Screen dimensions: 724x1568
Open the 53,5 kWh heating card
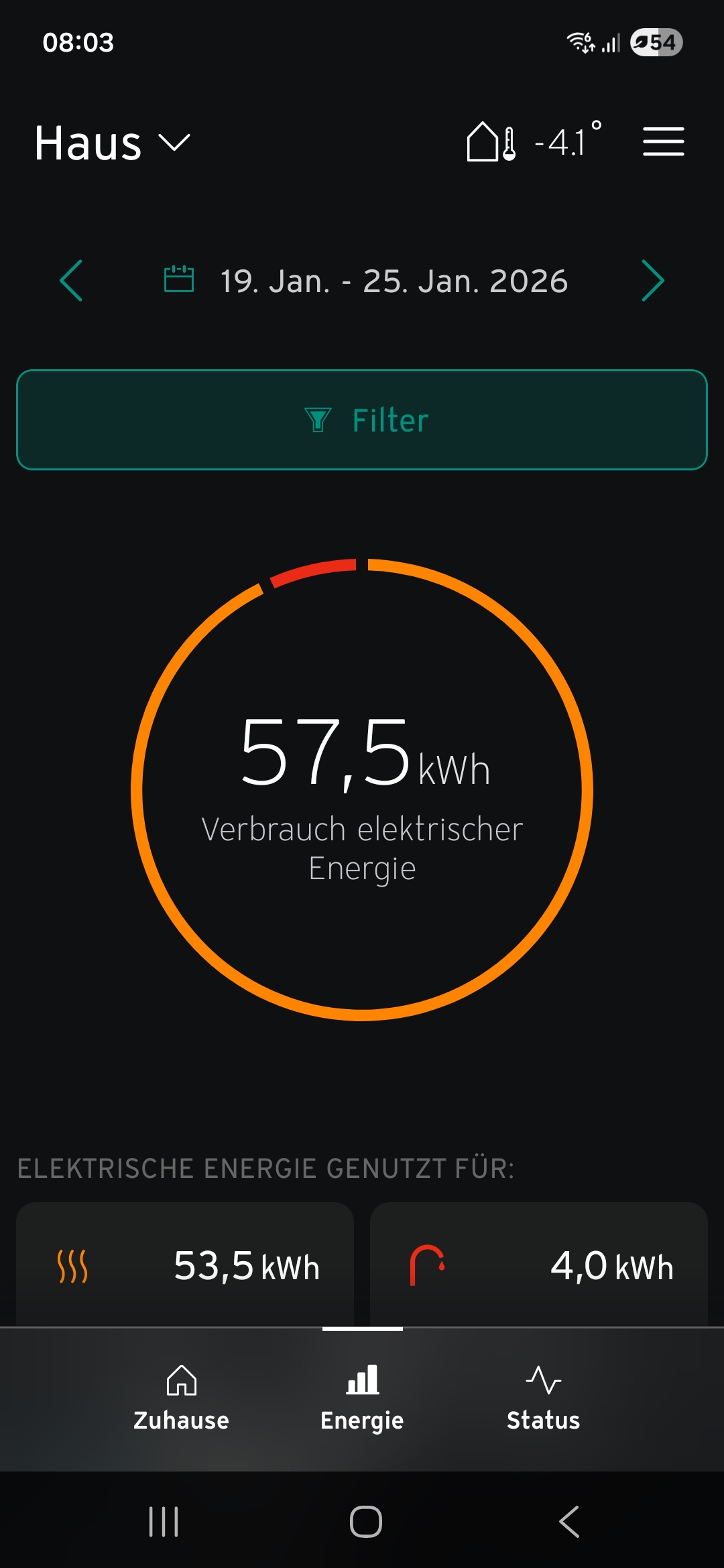click(x=185, y=1265)
